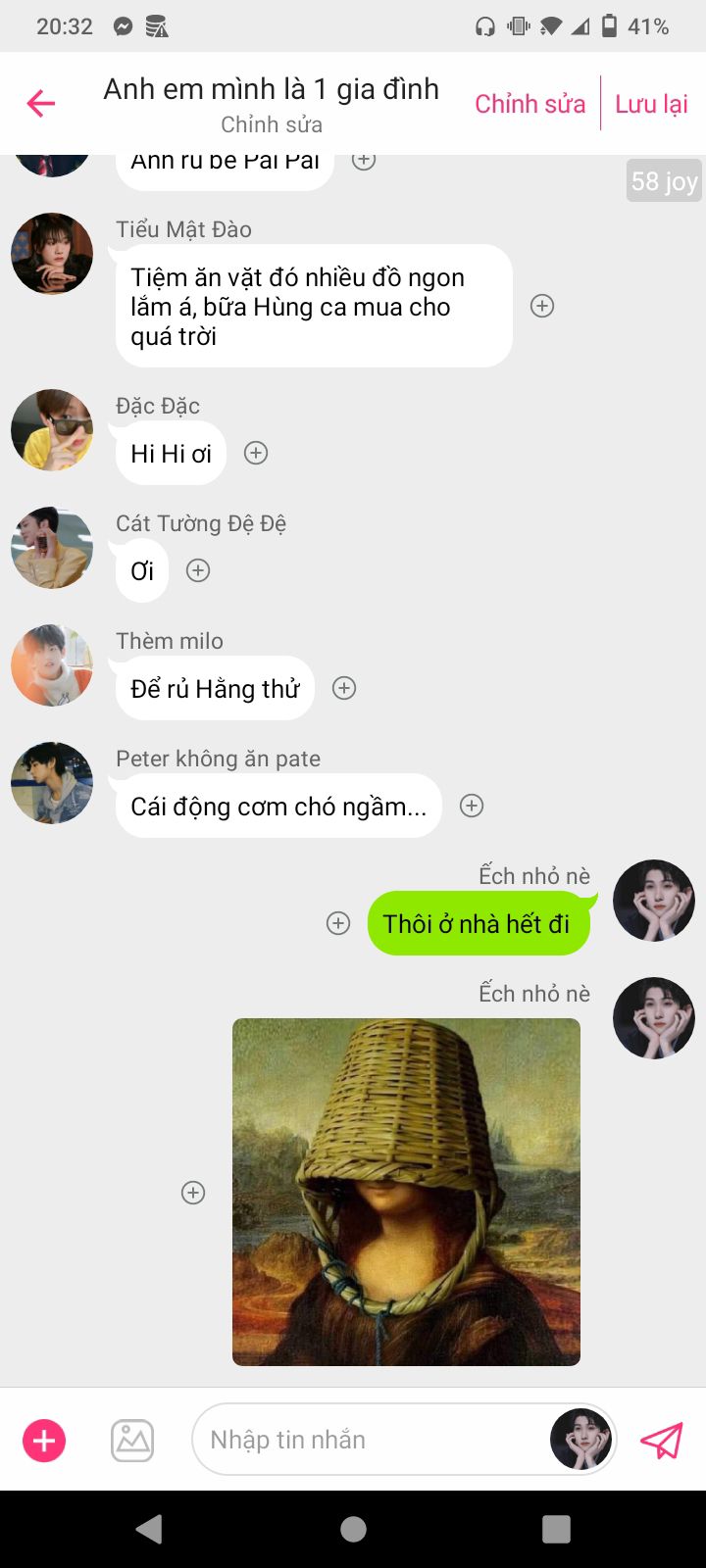Change sender via avatar in message field
The width and height of the screenshot is (706, 1568).
(580, 1440)
